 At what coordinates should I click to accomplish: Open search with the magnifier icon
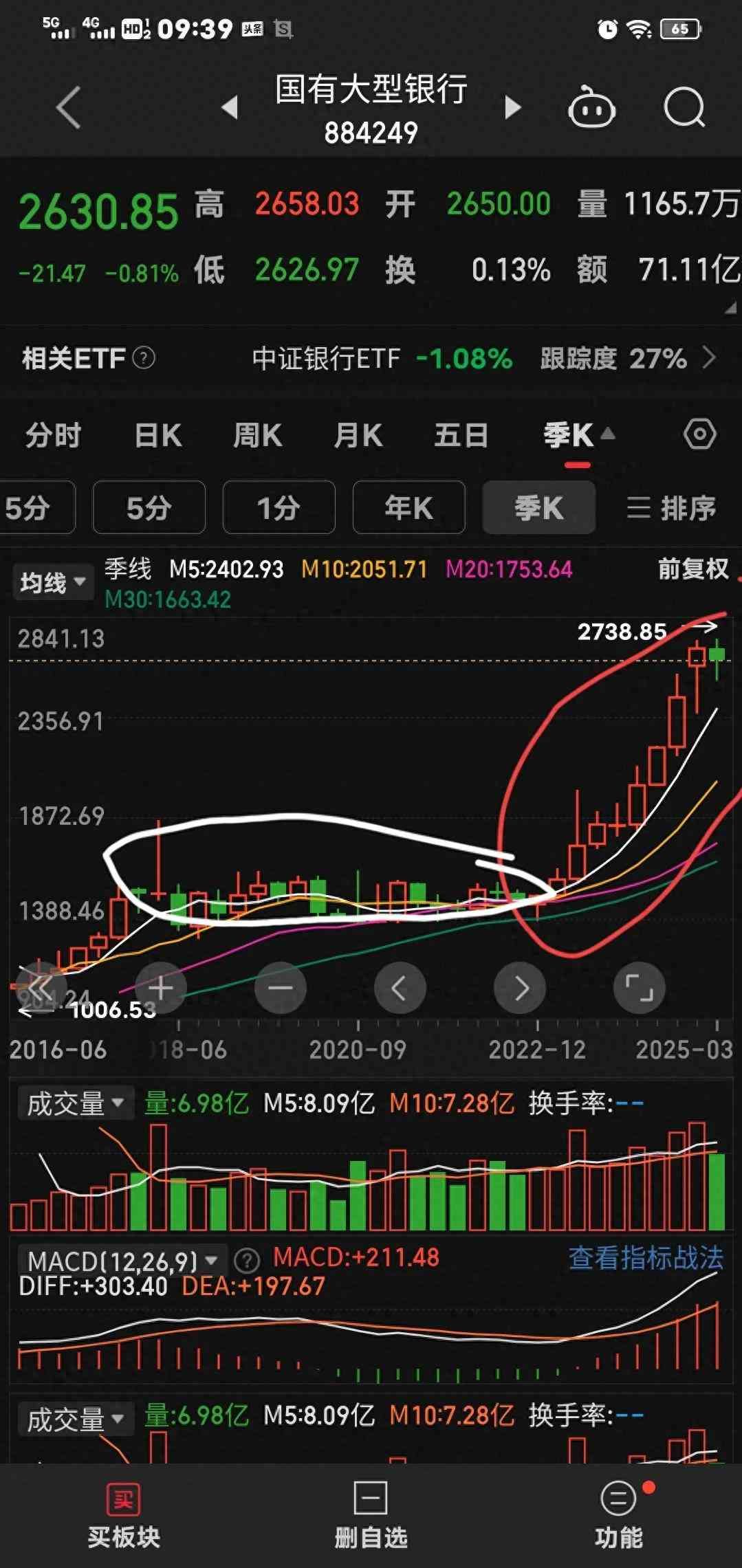(684, 107)
